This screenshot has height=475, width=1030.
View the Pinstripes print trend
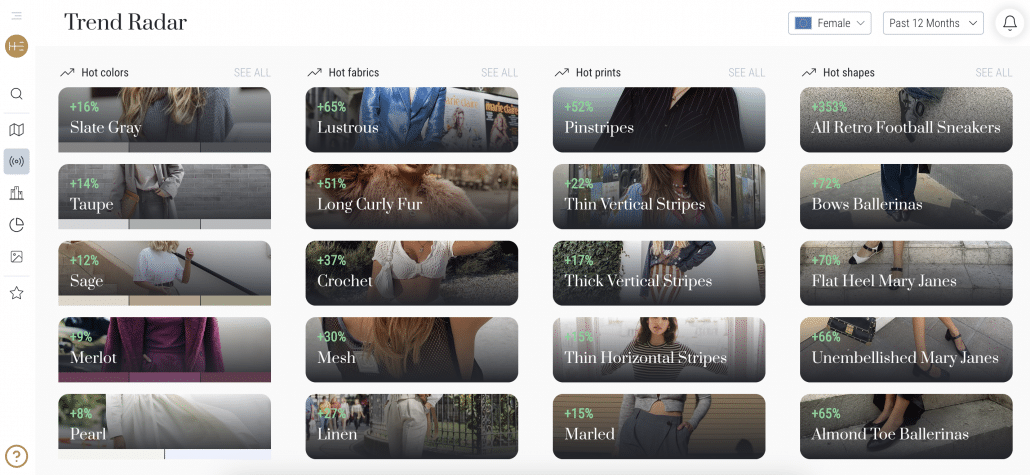tap(658, 119)
